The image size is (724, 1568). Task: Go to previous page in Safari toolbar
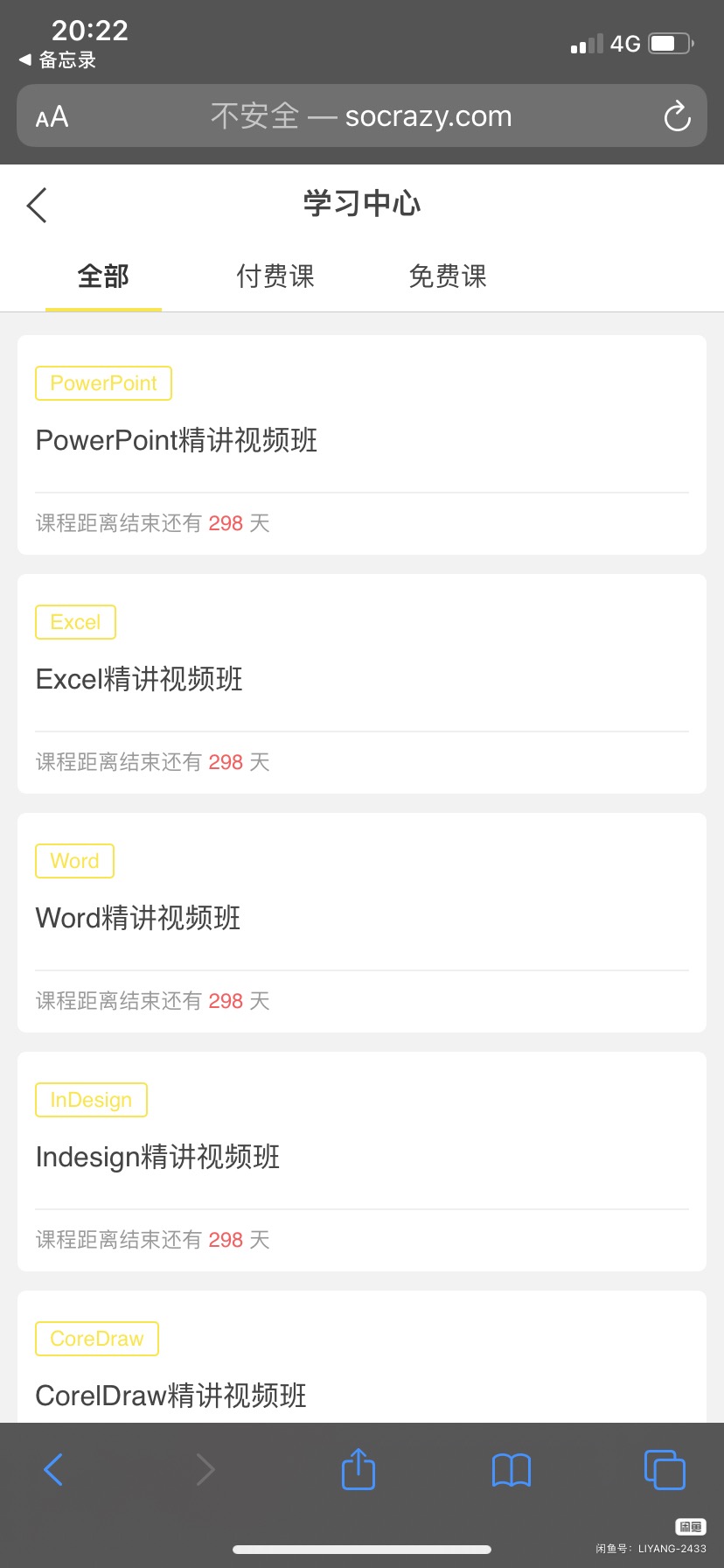53,1469
